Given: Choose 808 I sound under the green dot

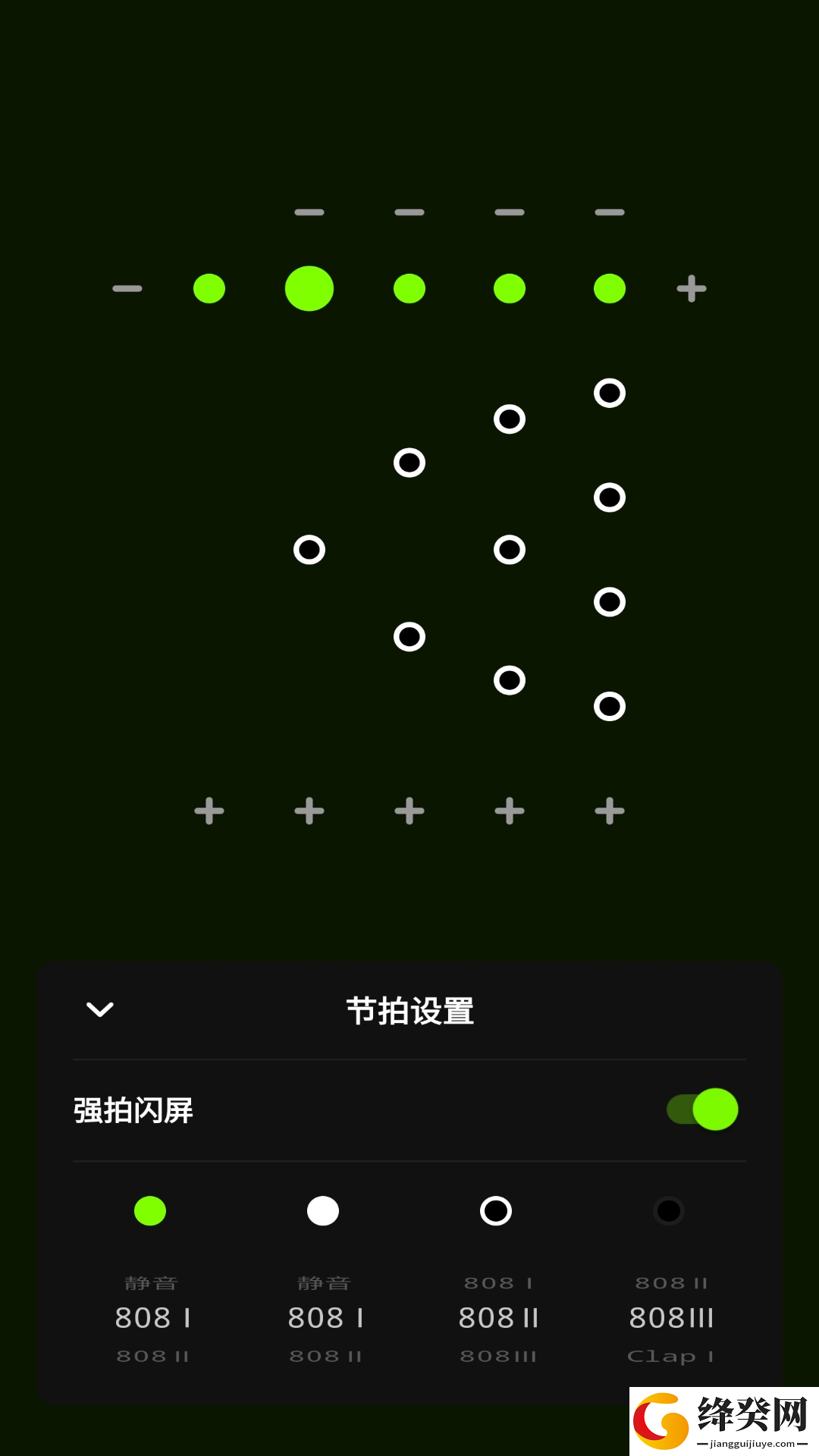Looking at the screenshot, I should coord(152,1318).
